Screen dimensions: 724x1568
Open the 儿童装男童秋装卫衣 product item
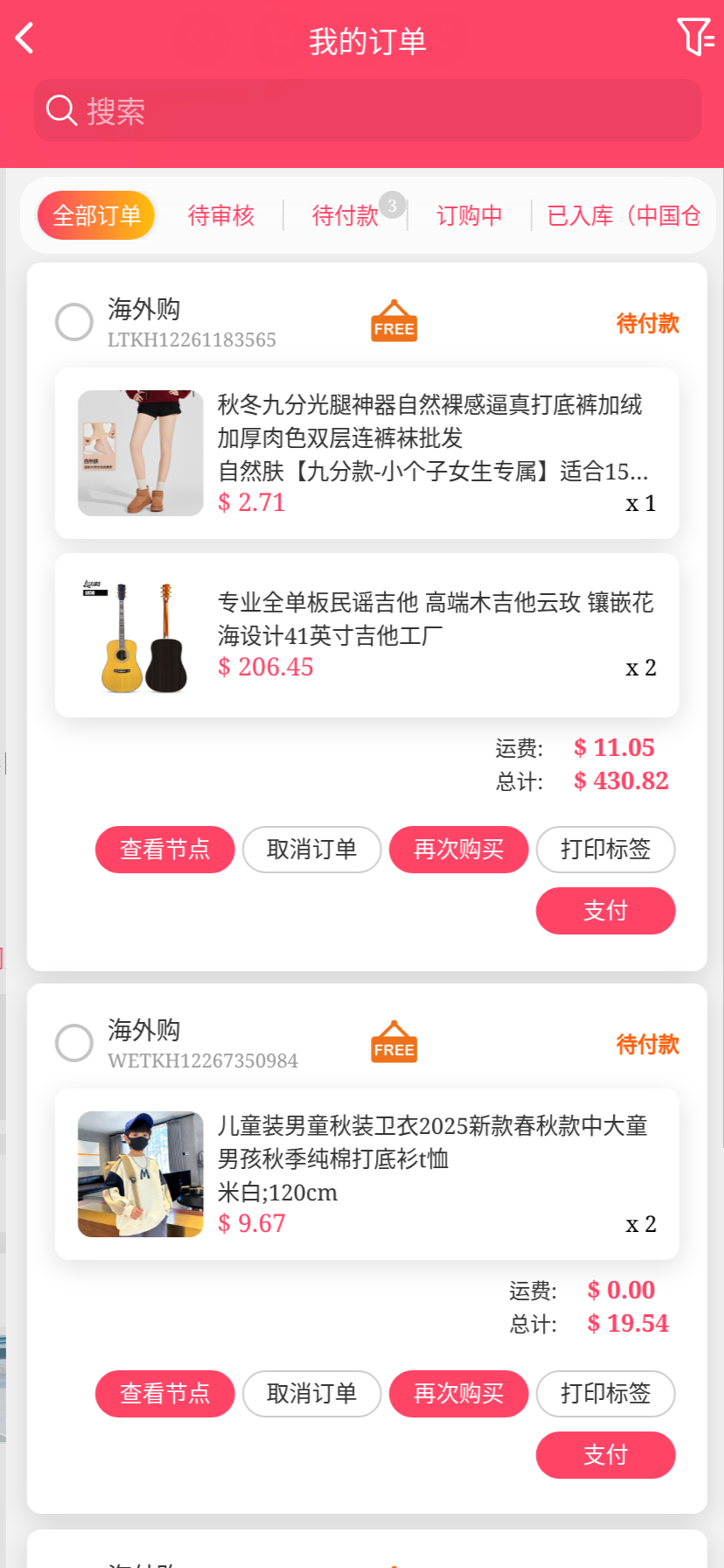click(367, 1174)
